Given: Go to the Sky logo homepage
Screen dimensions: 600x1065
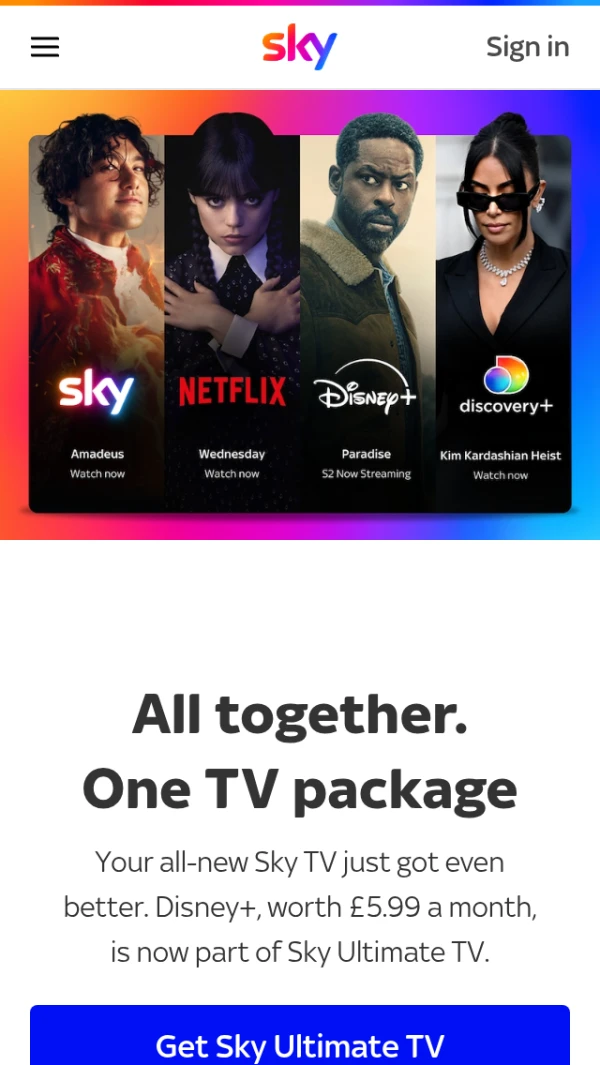Looking at the screenshot, I should [x=299, y=47].
